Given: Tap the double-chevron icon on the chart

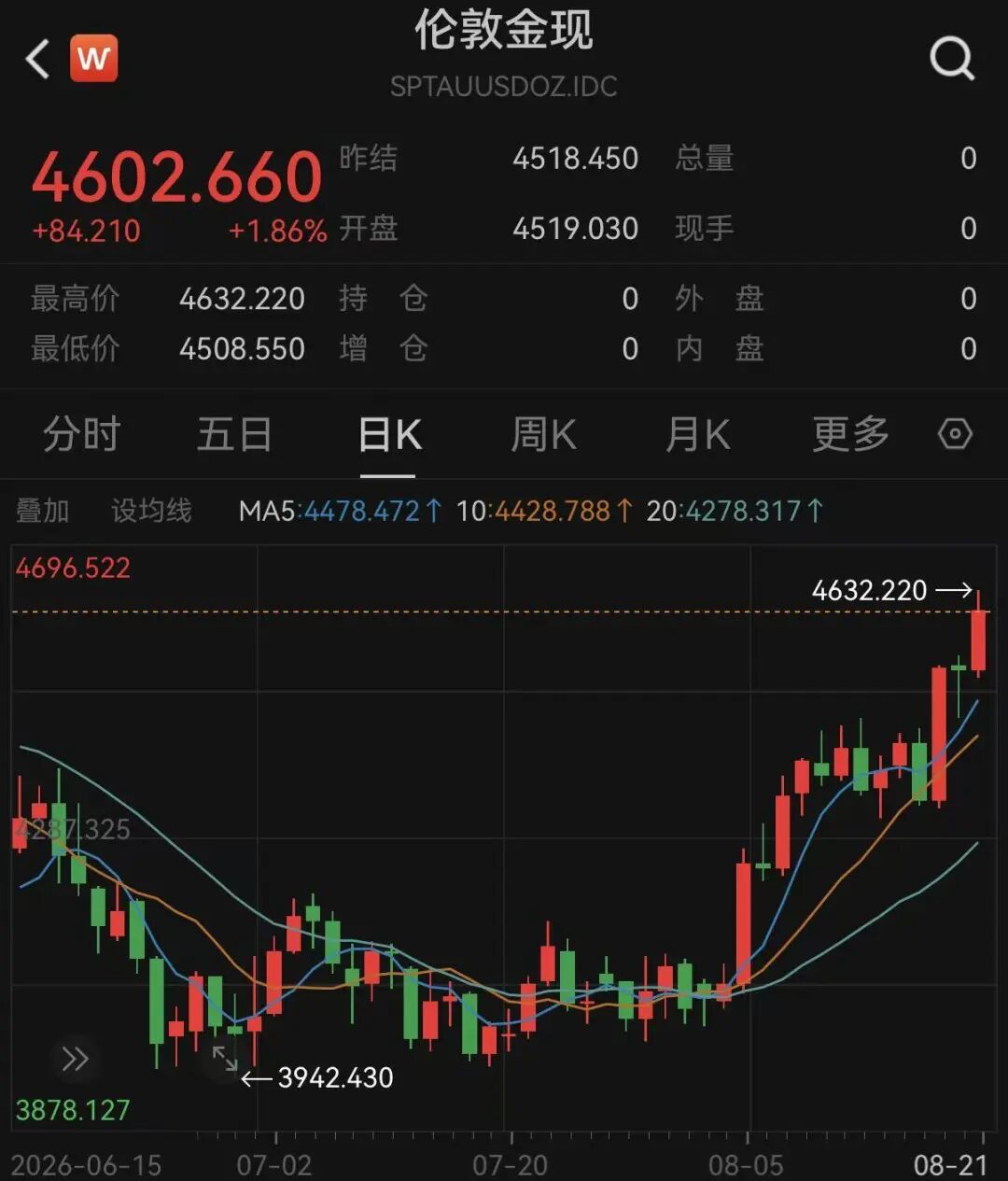Looking at the screenshot, I should (75, 1059).
